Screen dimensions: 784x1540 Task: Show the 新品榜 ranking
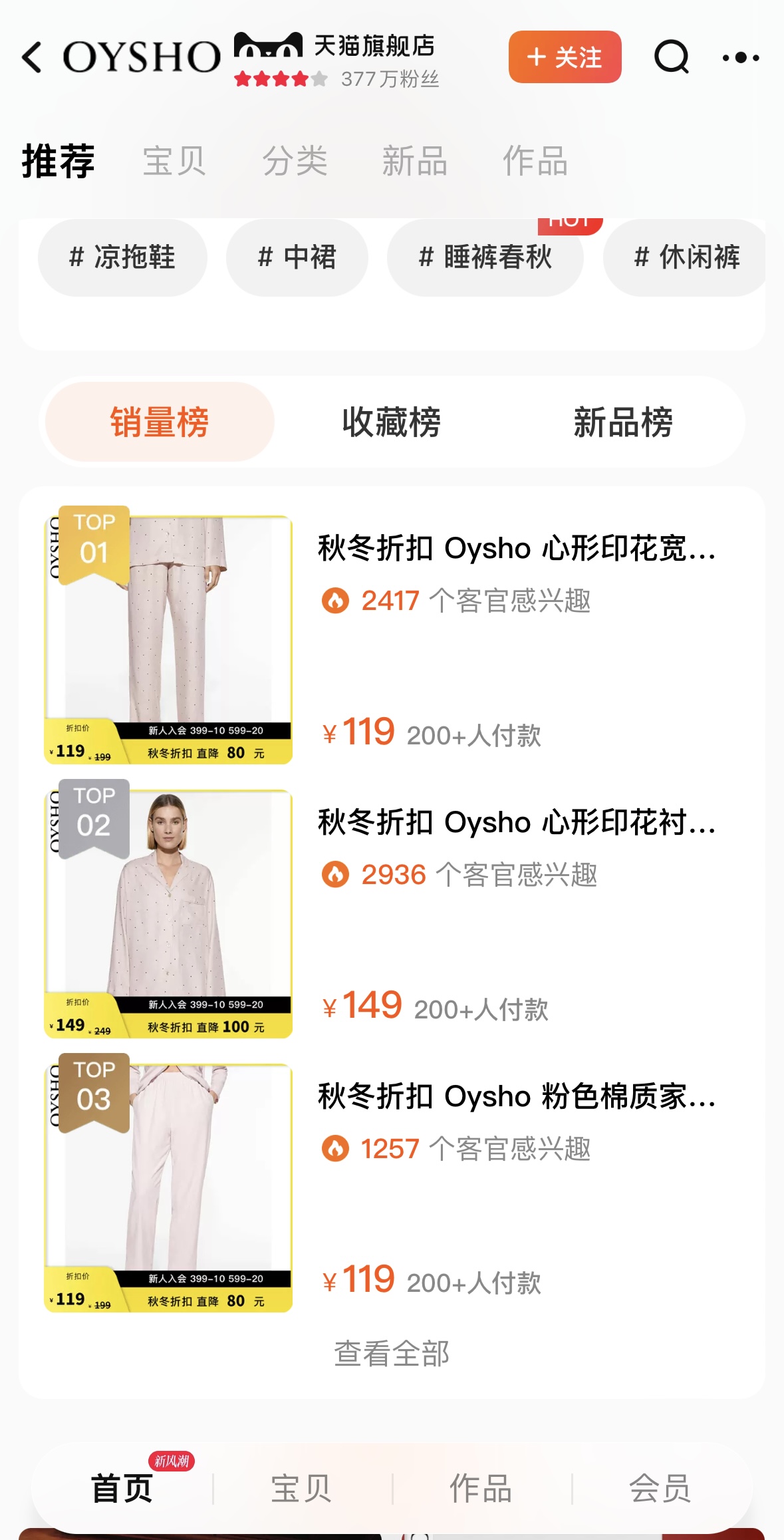click(623, 422)
